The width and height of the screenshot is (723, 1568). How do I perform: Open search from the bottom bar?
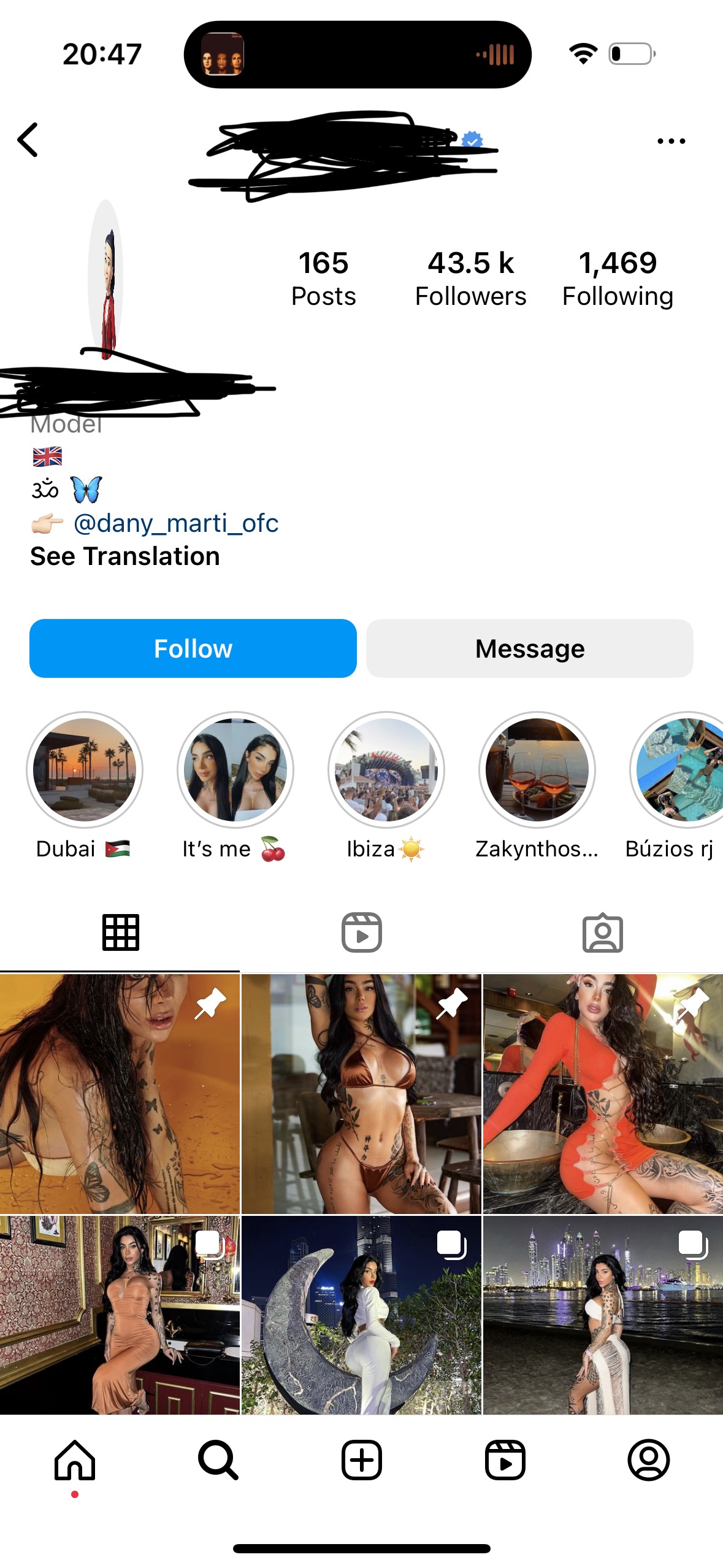tap(218, 1460)
